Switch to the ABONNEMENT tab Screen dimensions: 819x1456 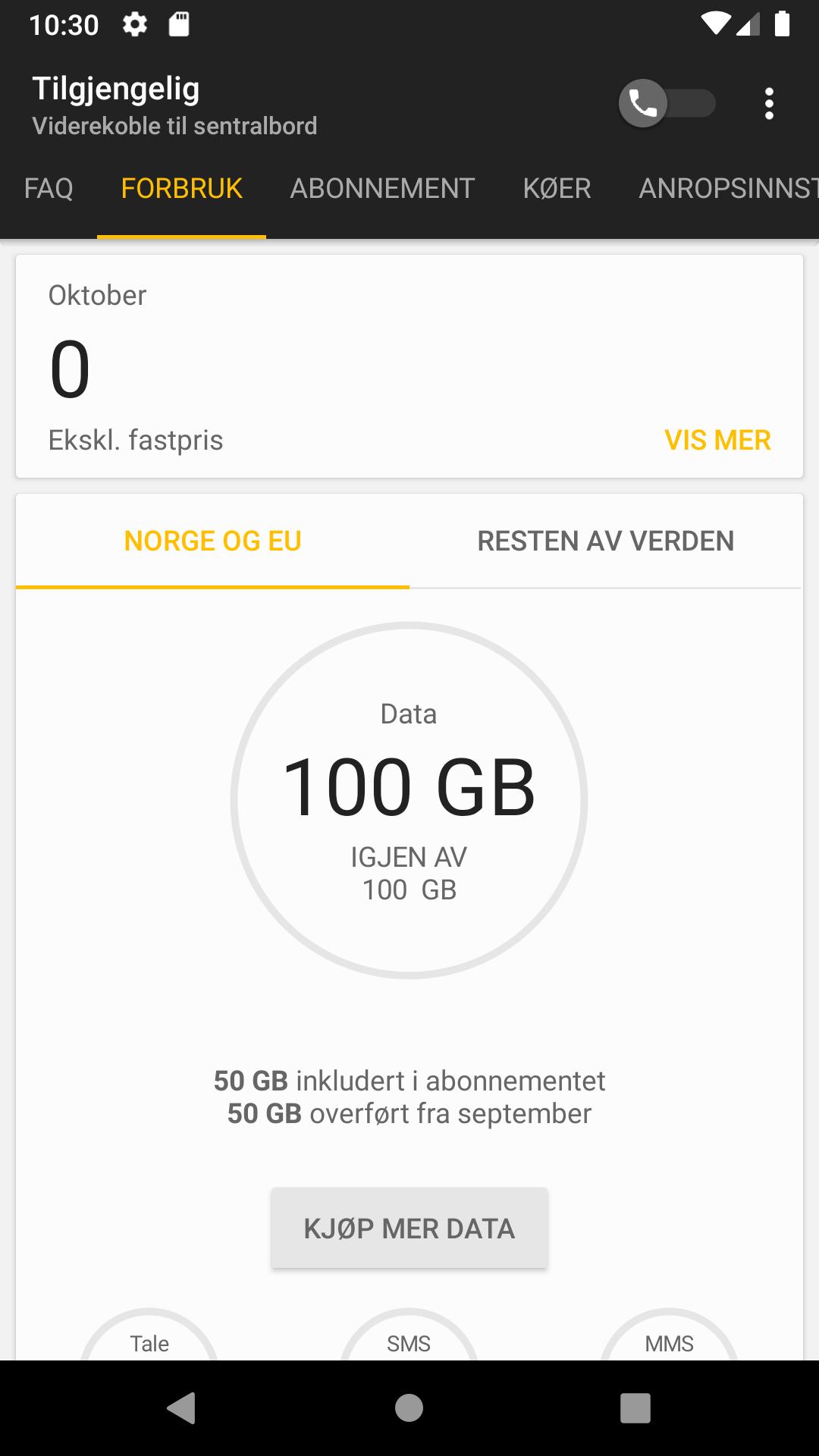pyautogui.click(x=381, y=188)
